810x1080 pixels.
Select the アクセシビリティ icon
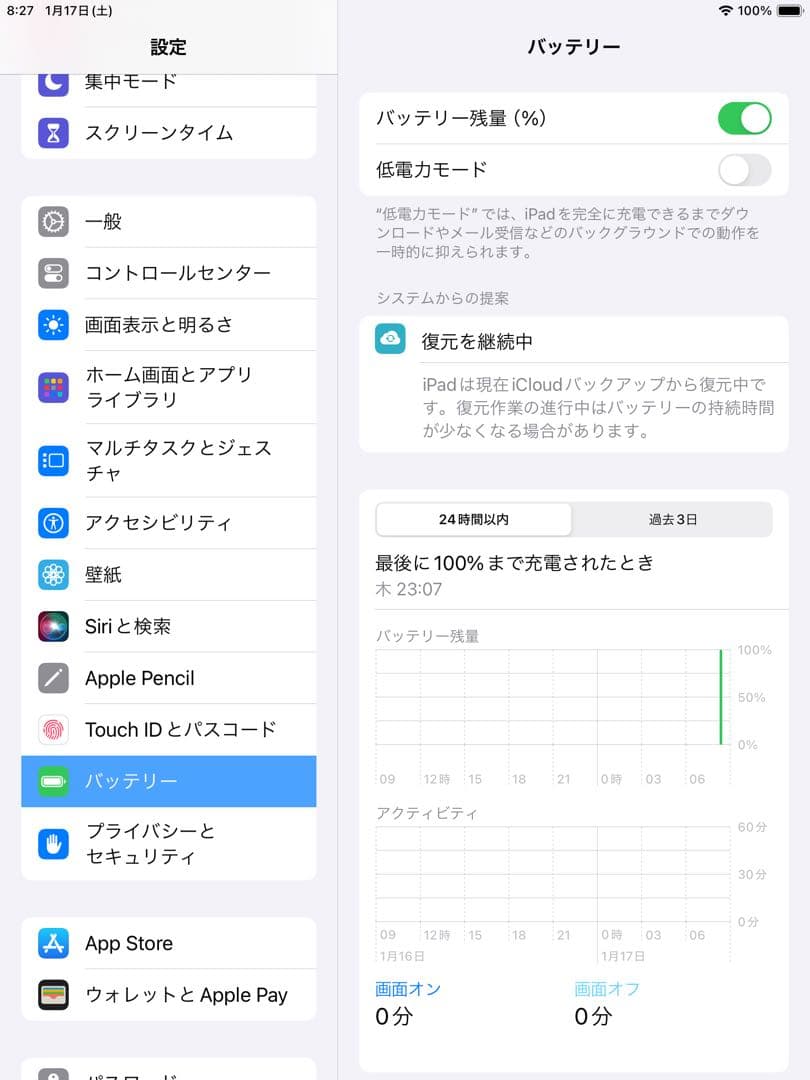point(52,523)
